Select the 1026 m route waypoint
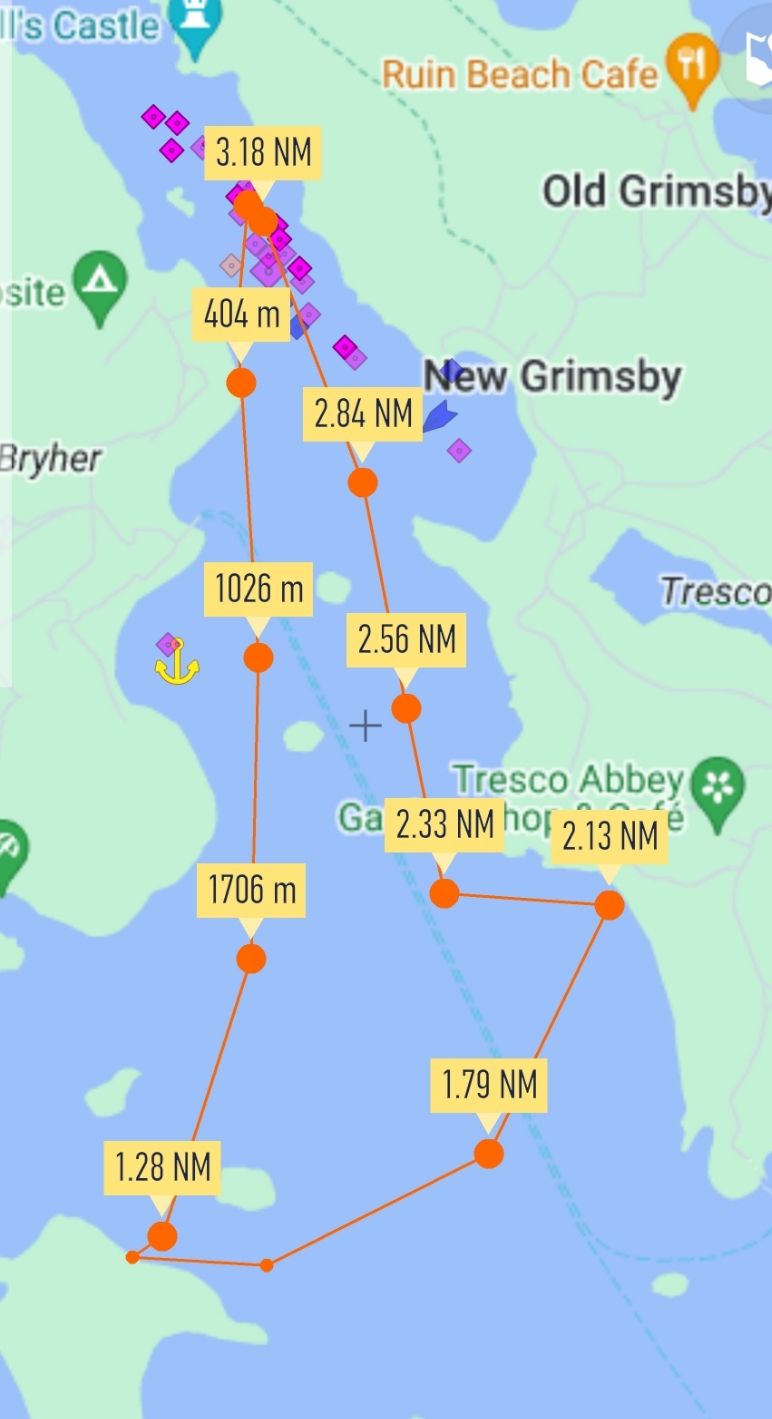 click(x=258, y=657)
